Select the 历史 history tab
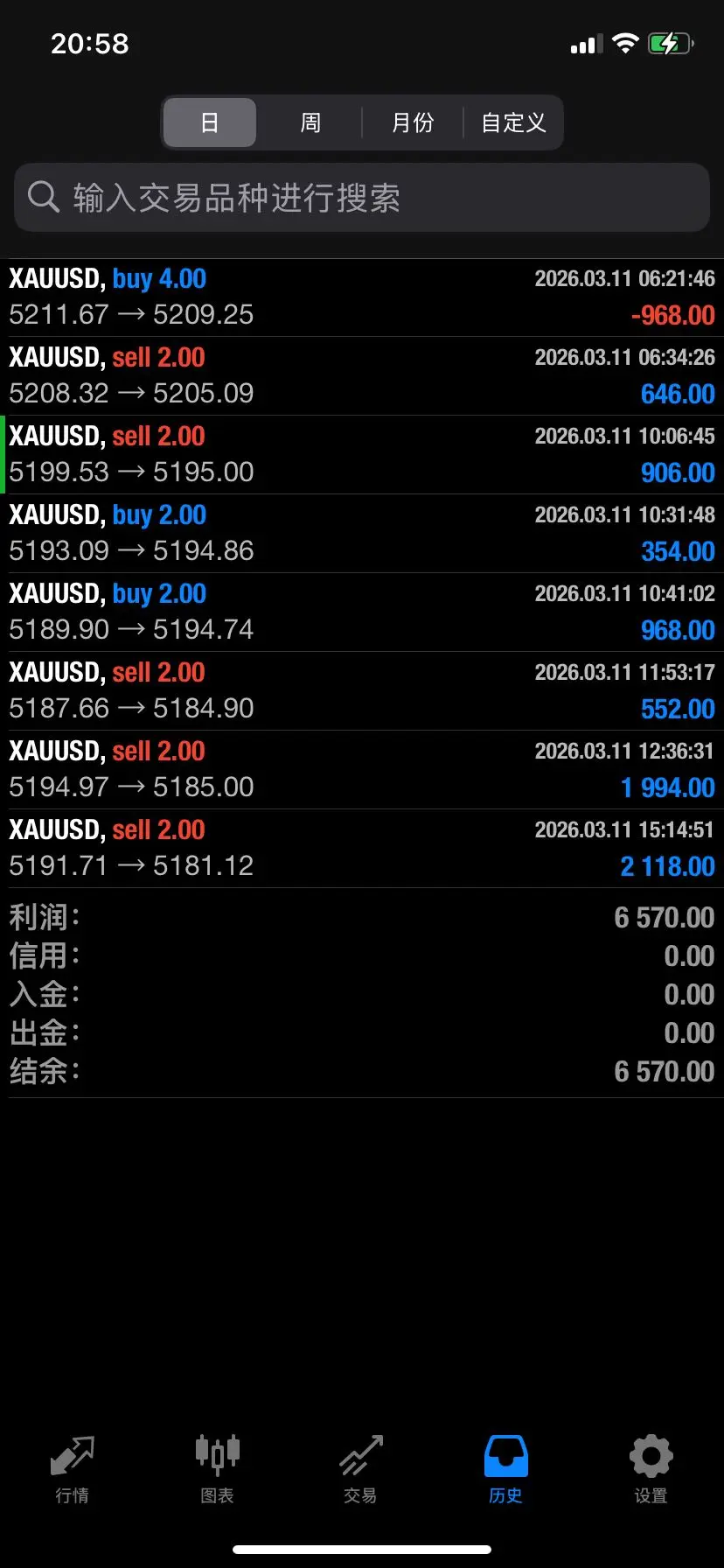This screenshot has height=1568, width=724. coord(505,1469)
